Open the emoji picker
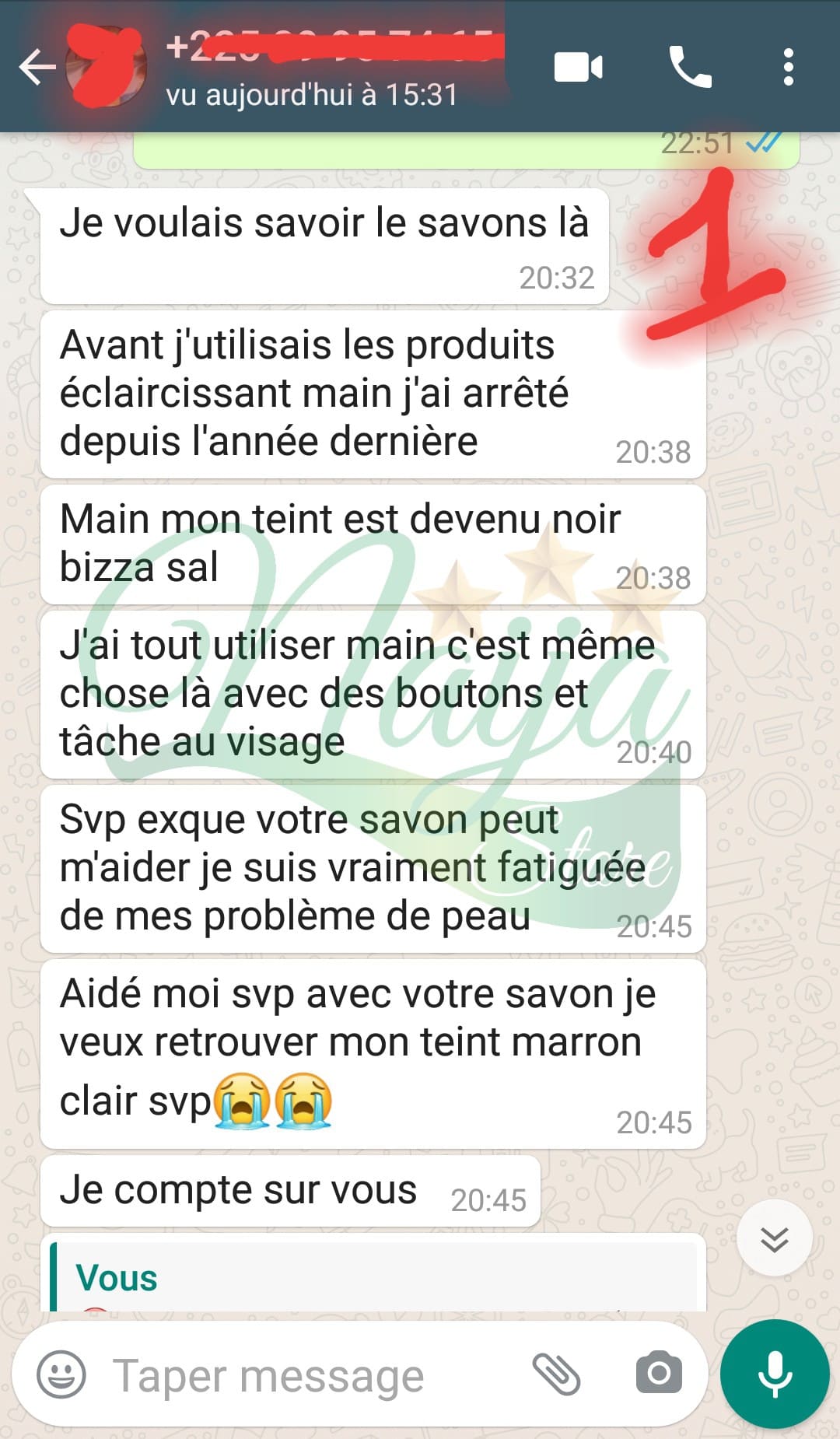The width and height of the screenshot is (840, 1439). point(61,1374)
